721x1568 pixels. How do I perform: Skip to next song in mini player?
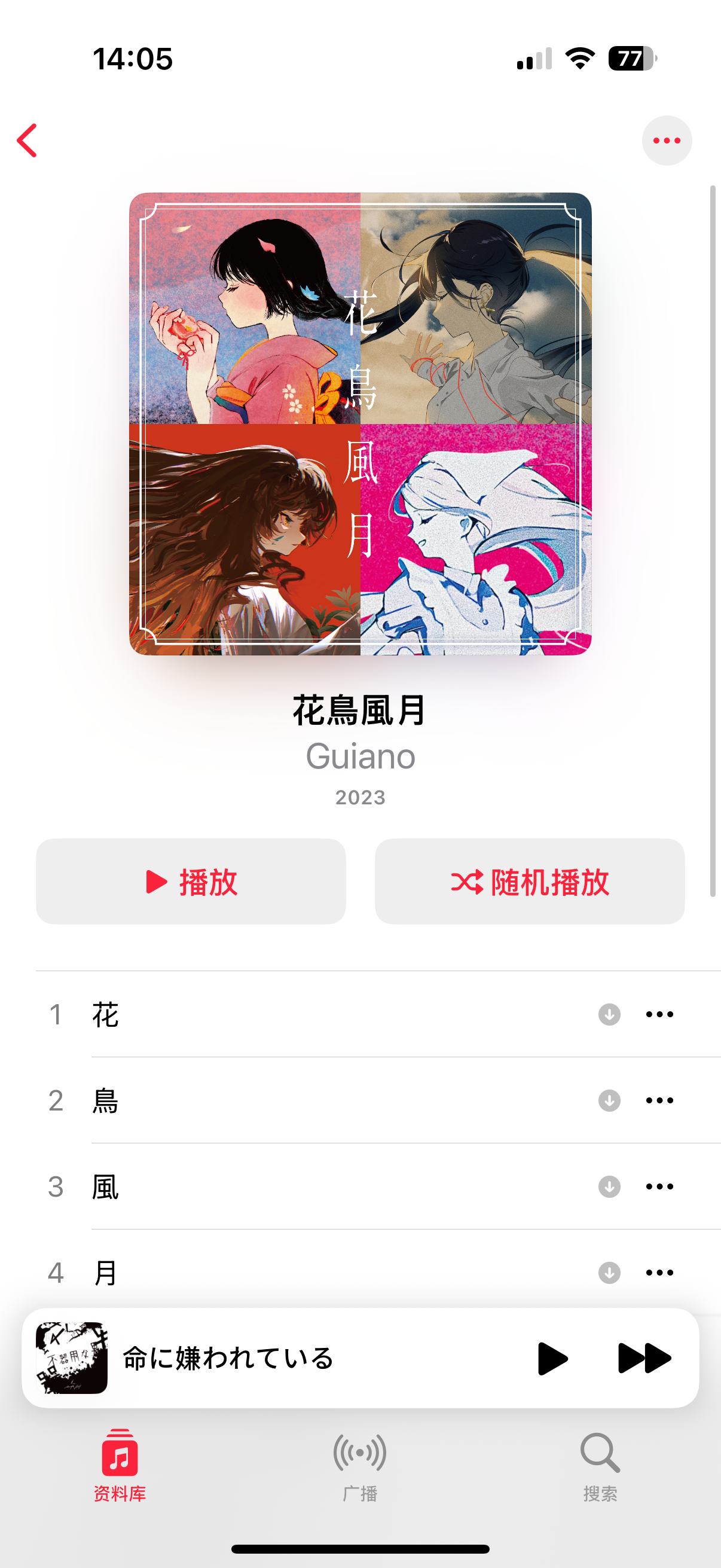[644, 1358]
